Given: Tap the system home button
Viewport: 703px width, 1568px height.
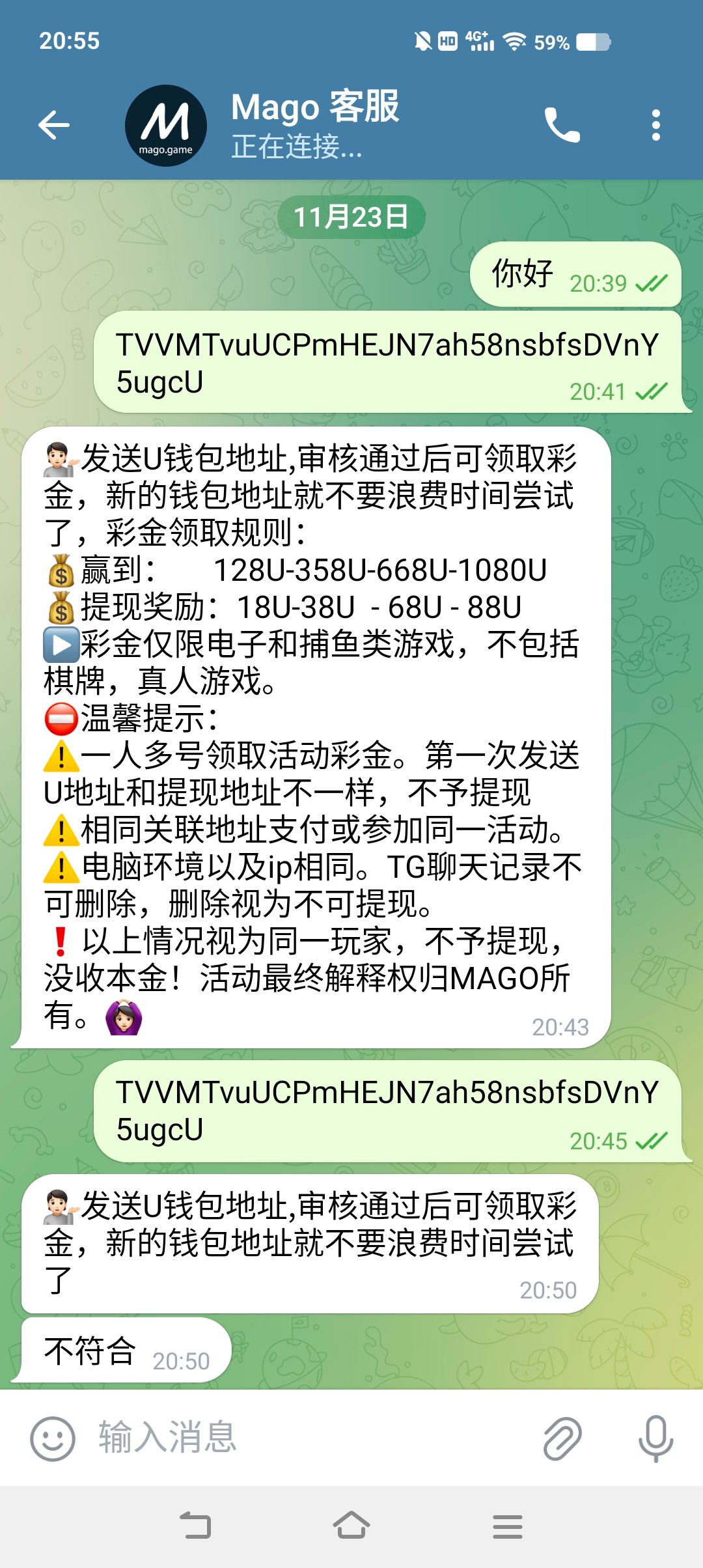Looking at the screenshot, I should click(x=351, y=1526).
